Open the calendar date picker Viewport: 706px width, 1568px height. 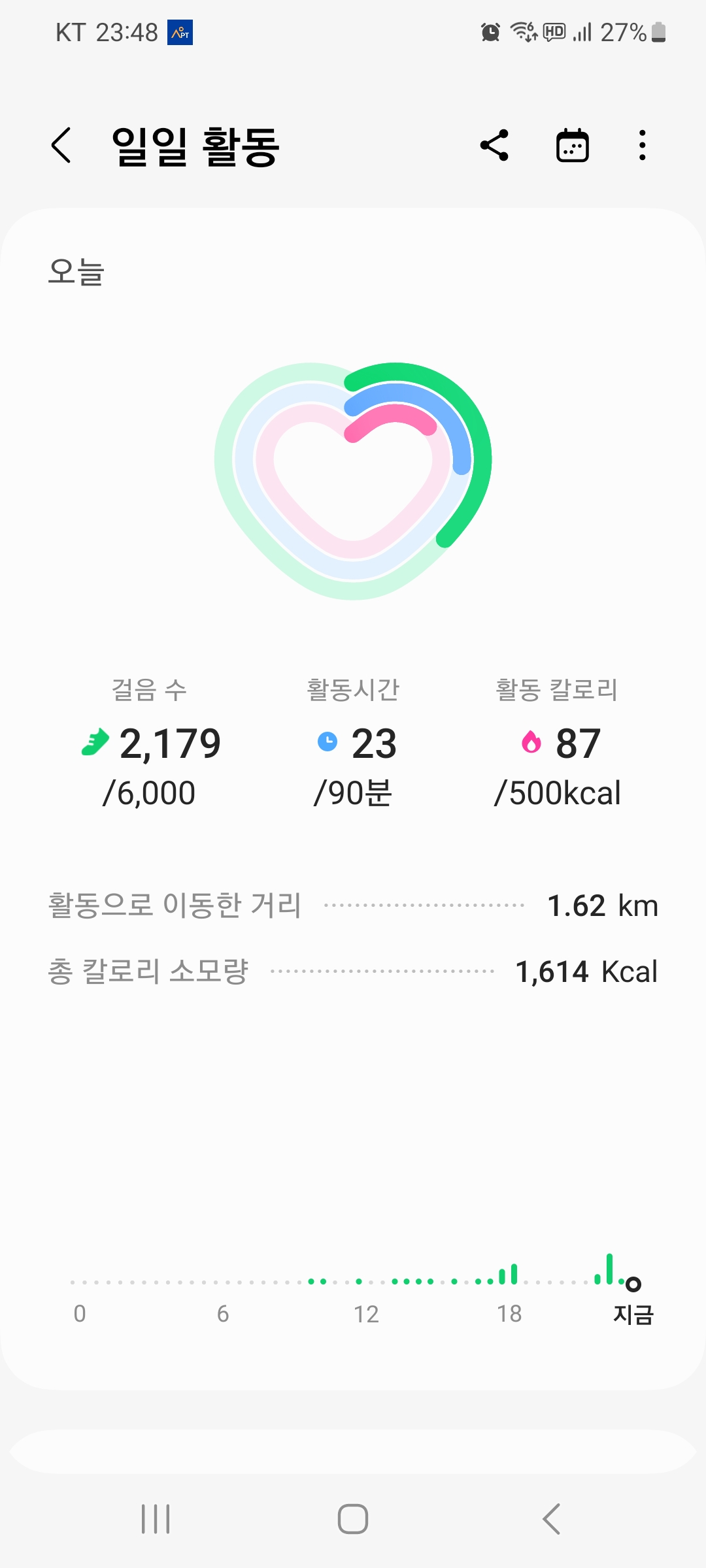[572, 145]
